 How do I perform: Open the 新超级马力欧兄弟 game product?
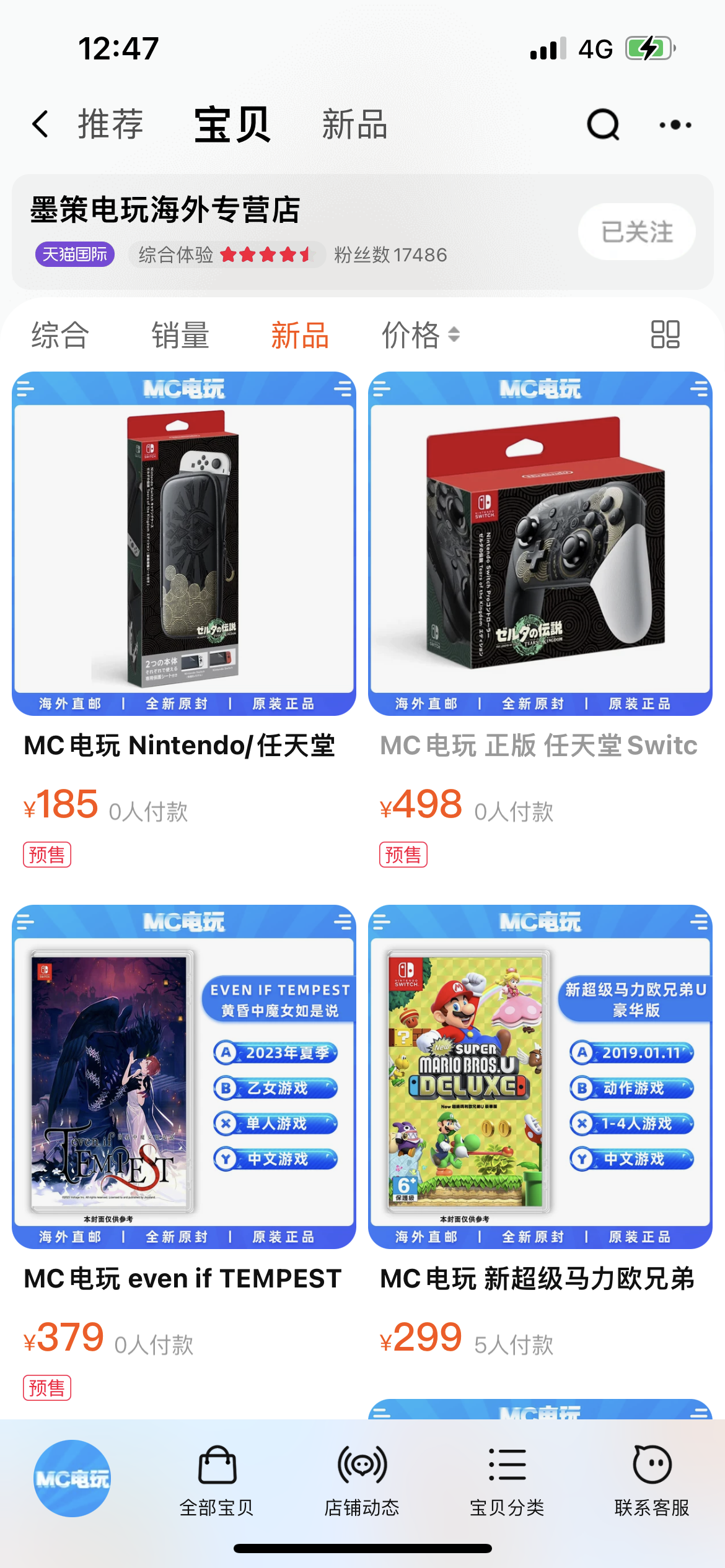point(540,1133)
